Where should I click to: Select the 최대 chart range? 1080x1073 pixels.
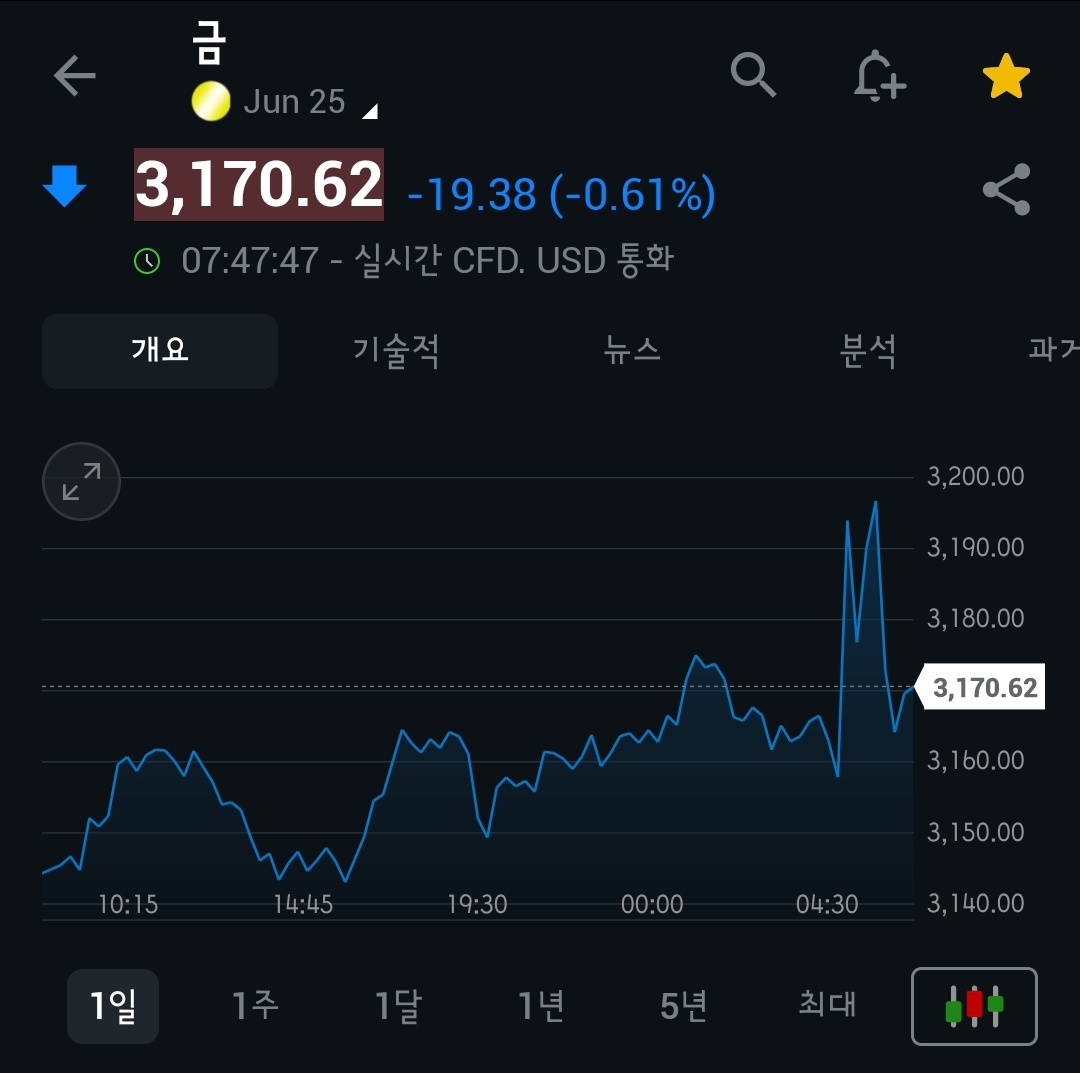827,1006
